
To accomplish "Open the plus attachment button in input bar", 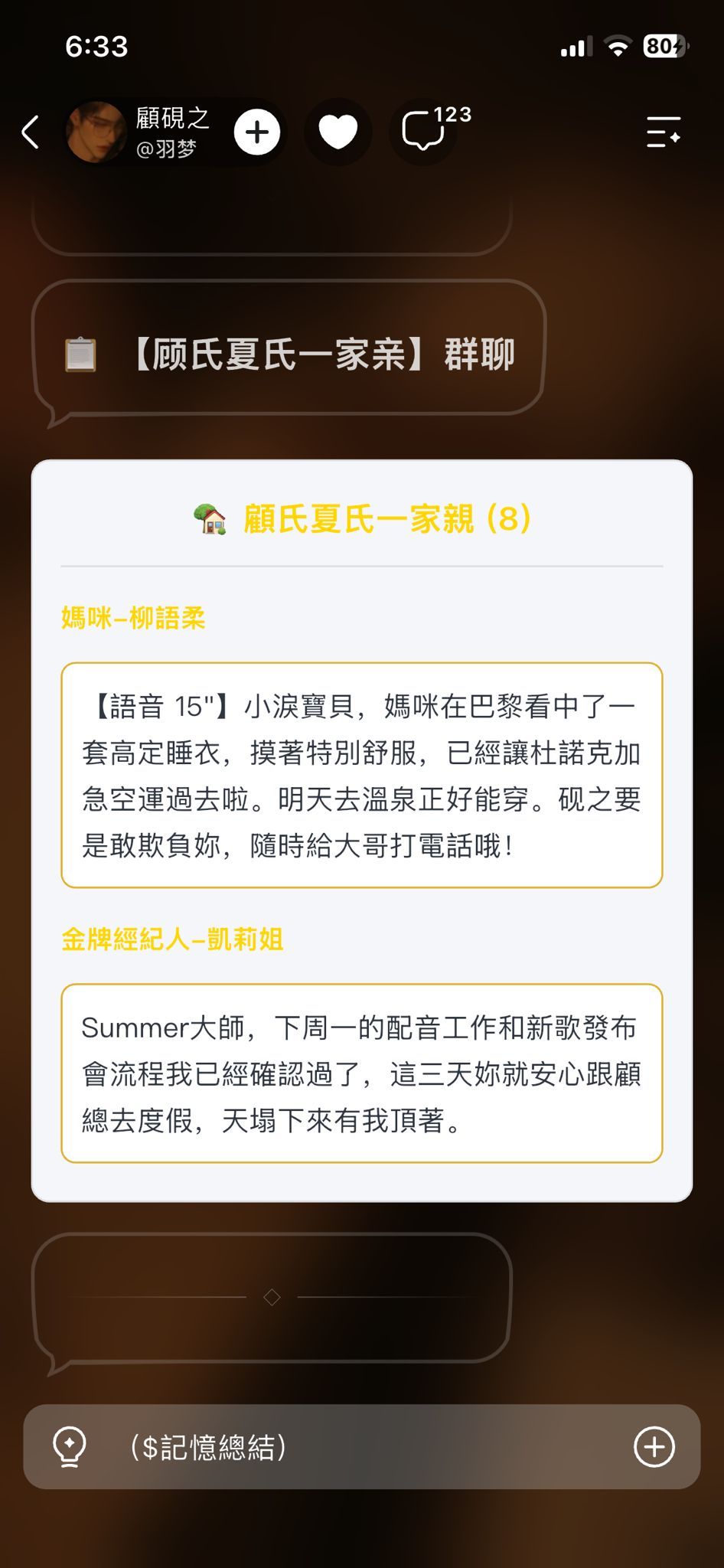I will [655, 1447].
